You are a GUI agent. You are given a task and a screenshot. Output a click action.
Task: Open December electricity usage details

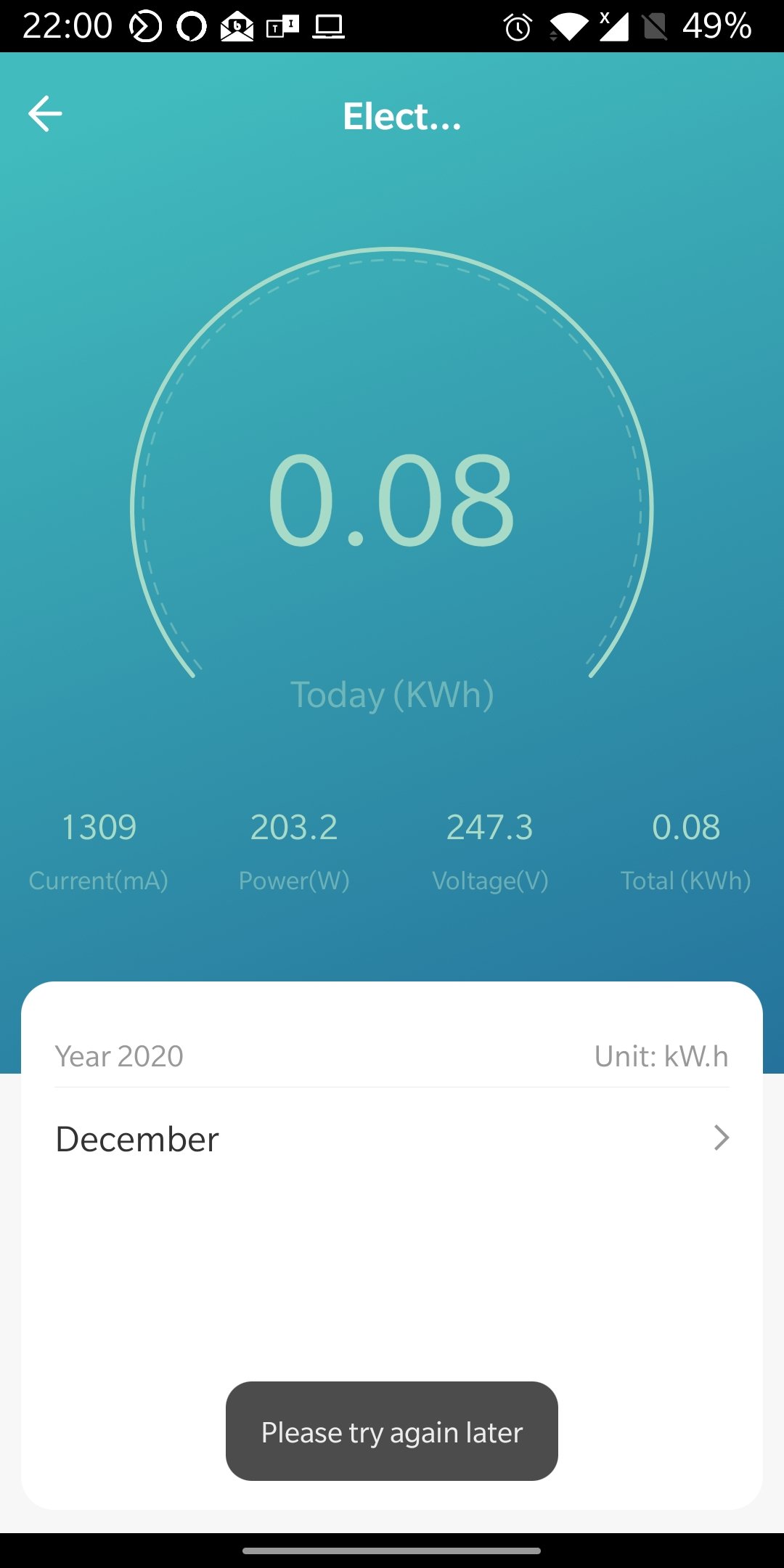[x=392, y=1138]
